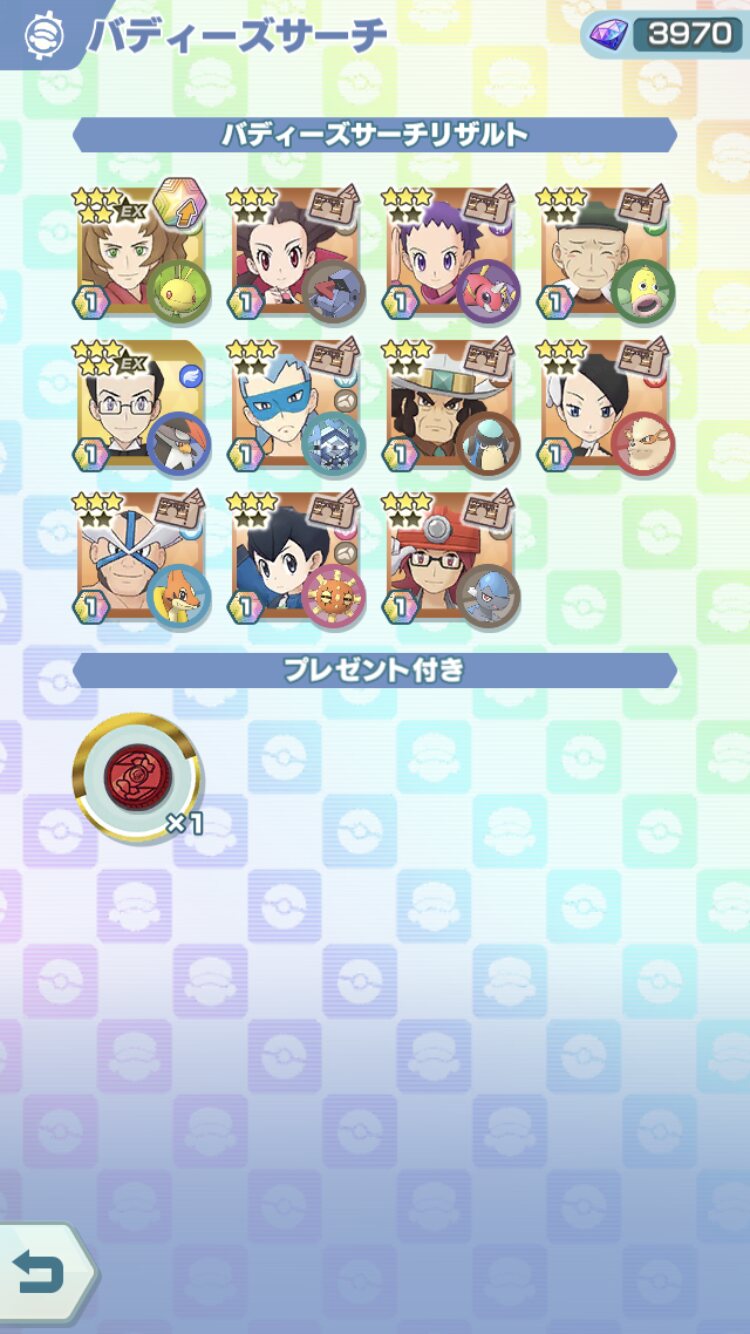Viewport: 750px width, 1334px height.
Task: Open the brown-haired EX trainer with green bug
Action: [138, 252]
